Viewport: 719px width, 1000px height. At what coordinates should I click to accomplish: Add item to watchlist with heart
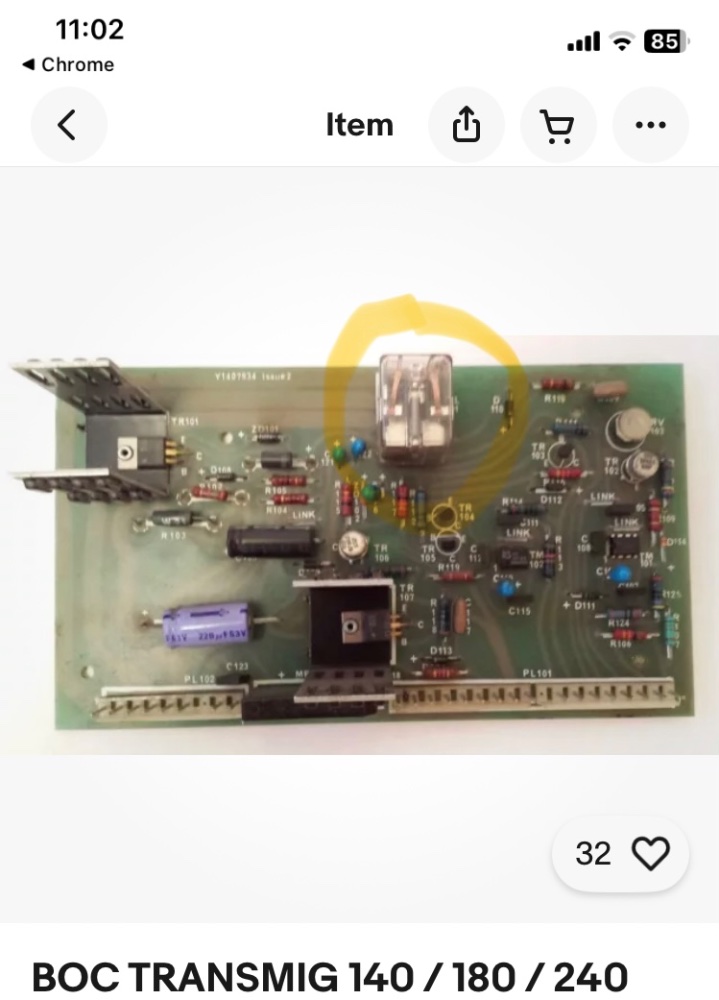click(x=651, y=853)
